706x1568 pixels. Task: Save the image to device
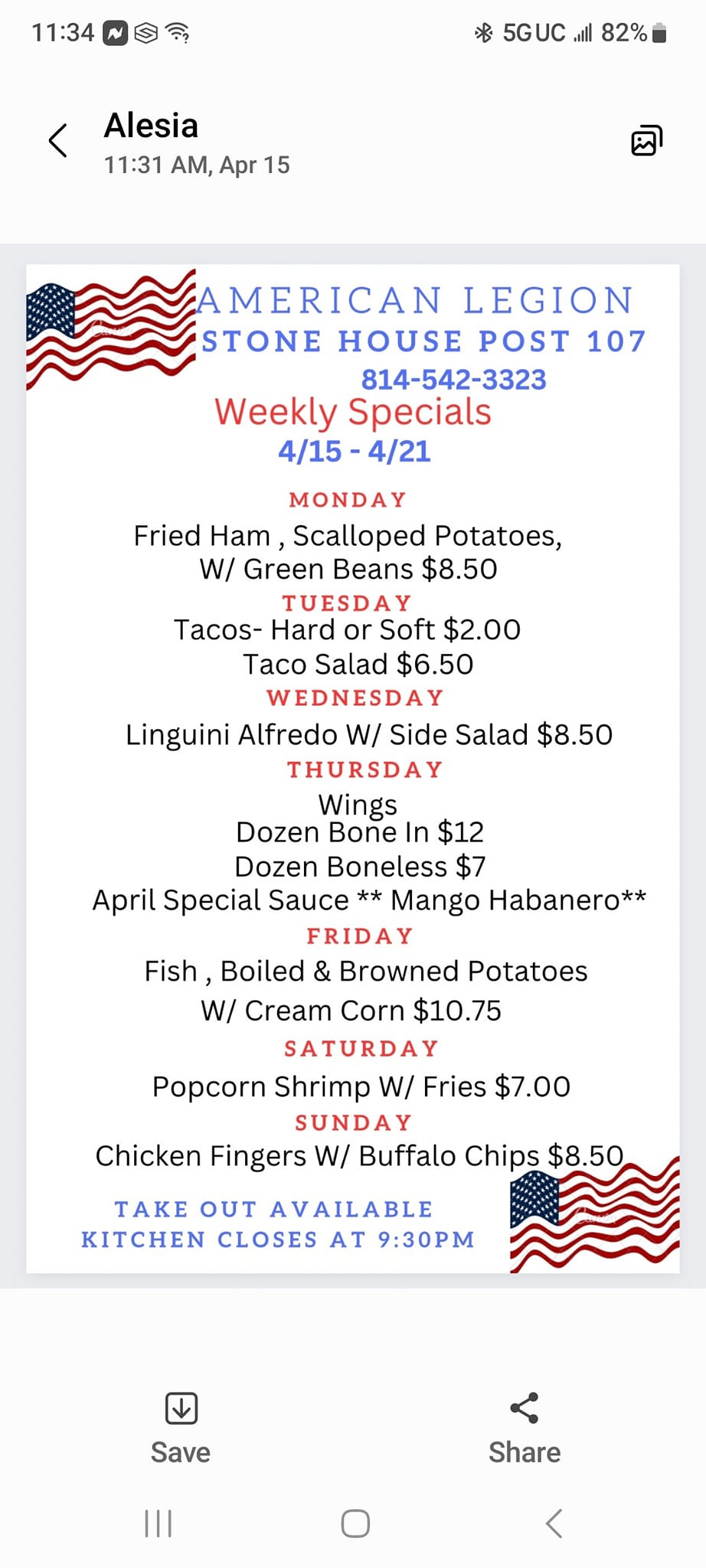click(x=181, y=1427)
